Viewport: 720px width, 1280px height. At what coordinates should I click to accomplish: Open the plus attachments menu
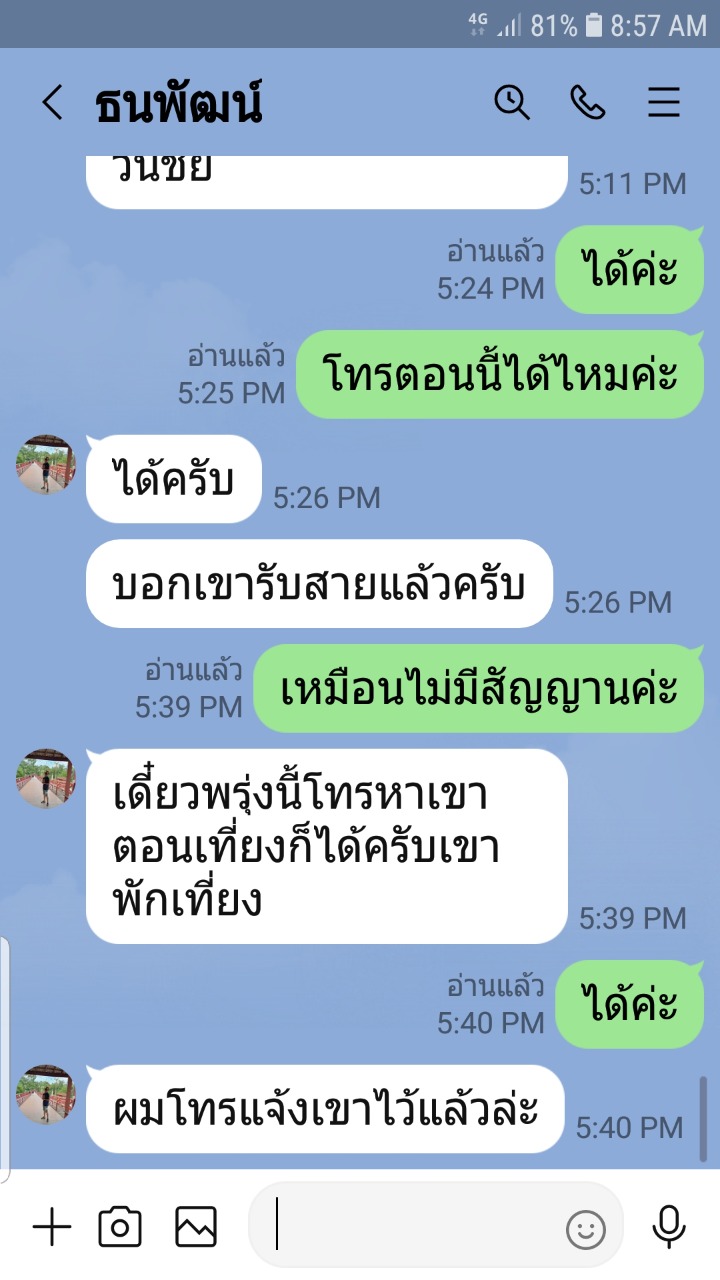click(x=52, y=1227)
